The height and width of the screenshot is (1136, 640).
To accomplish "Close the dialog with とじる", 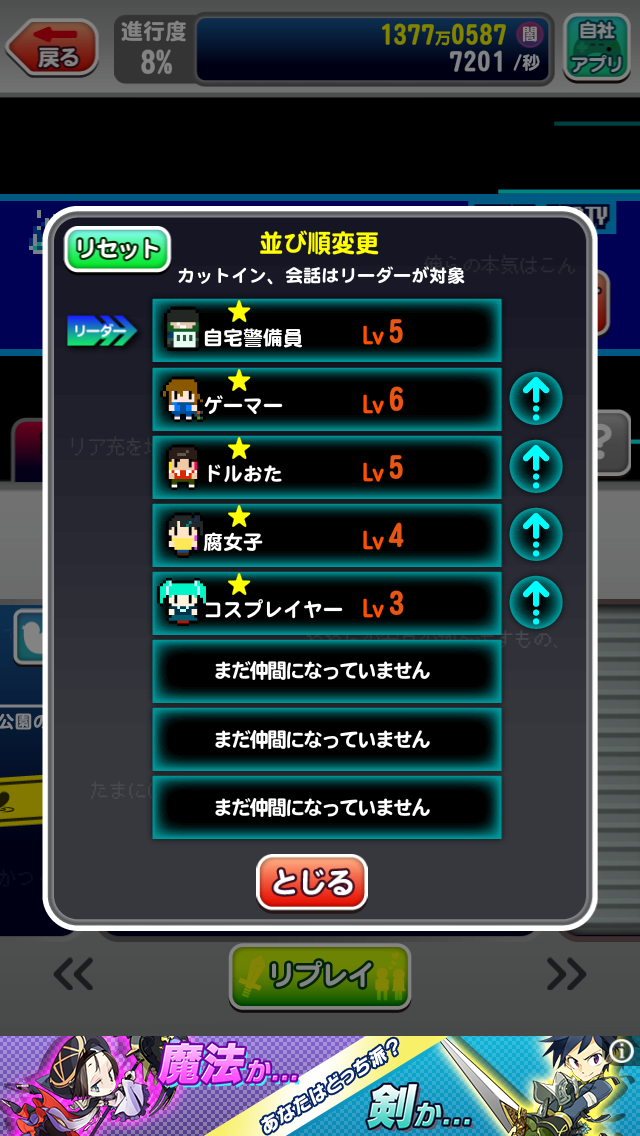I will tap(312, 882).
